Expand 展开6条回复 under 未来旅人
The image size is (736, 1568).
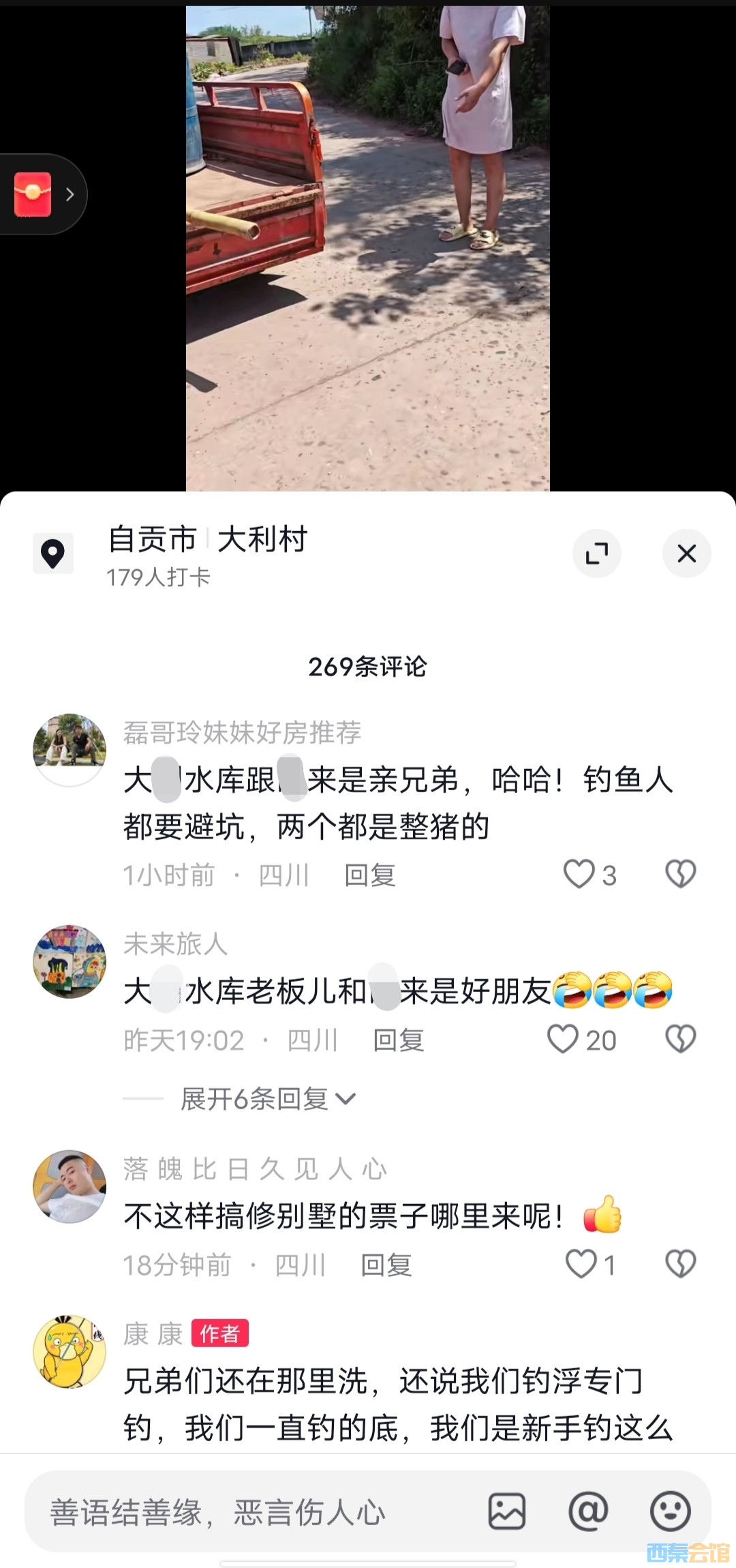point(267,1099)
